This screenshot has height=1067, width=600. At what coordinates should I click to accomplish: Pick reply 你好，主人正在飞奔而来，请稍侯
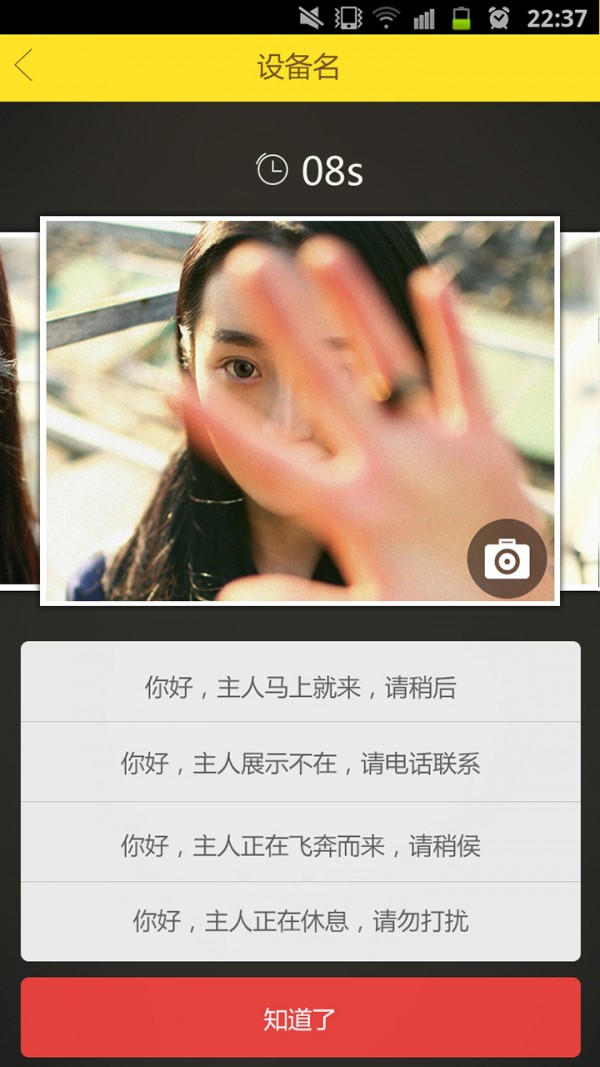pos(300,845)
